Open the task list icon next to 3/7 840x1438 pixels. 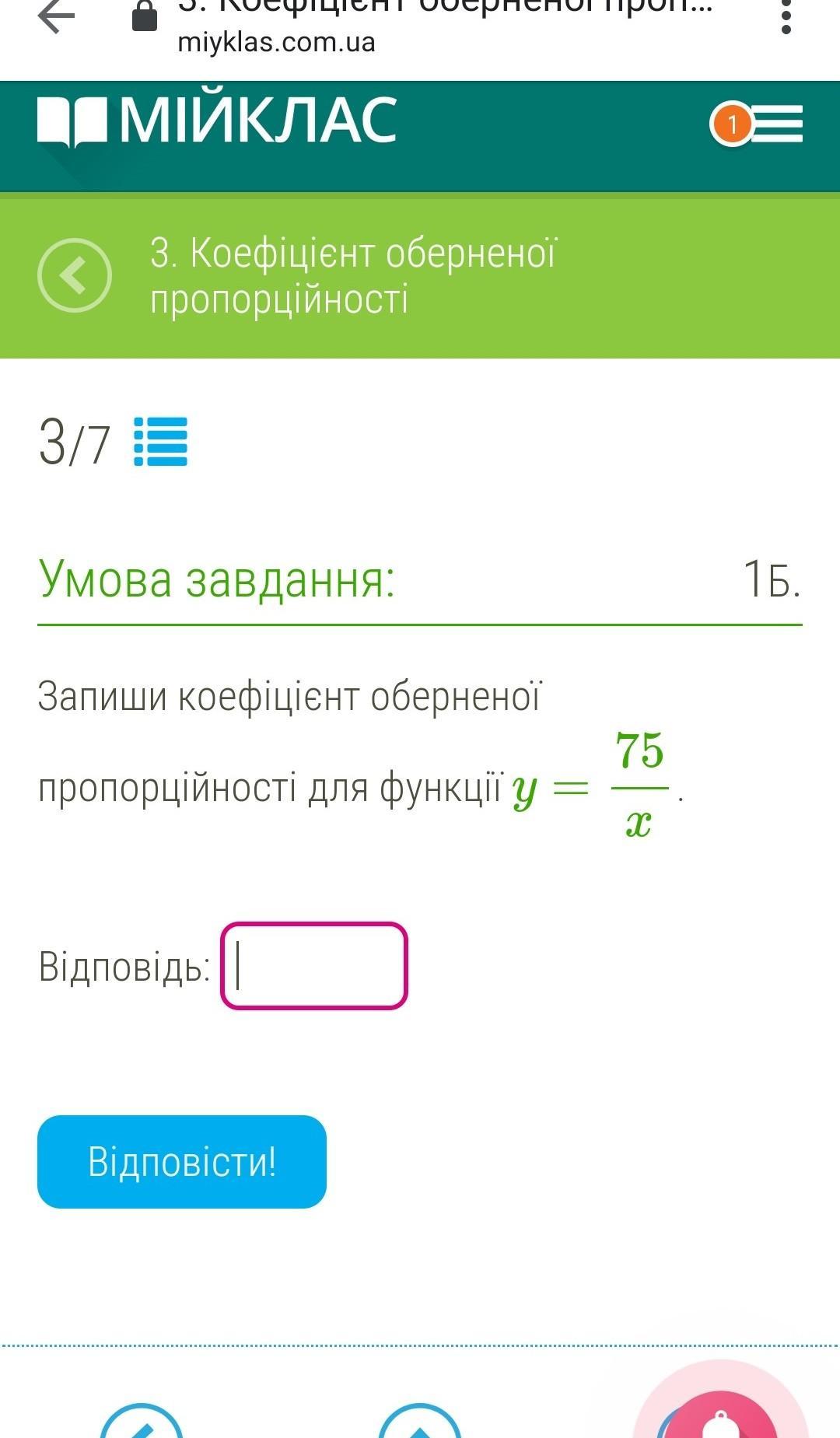[161, 442]
